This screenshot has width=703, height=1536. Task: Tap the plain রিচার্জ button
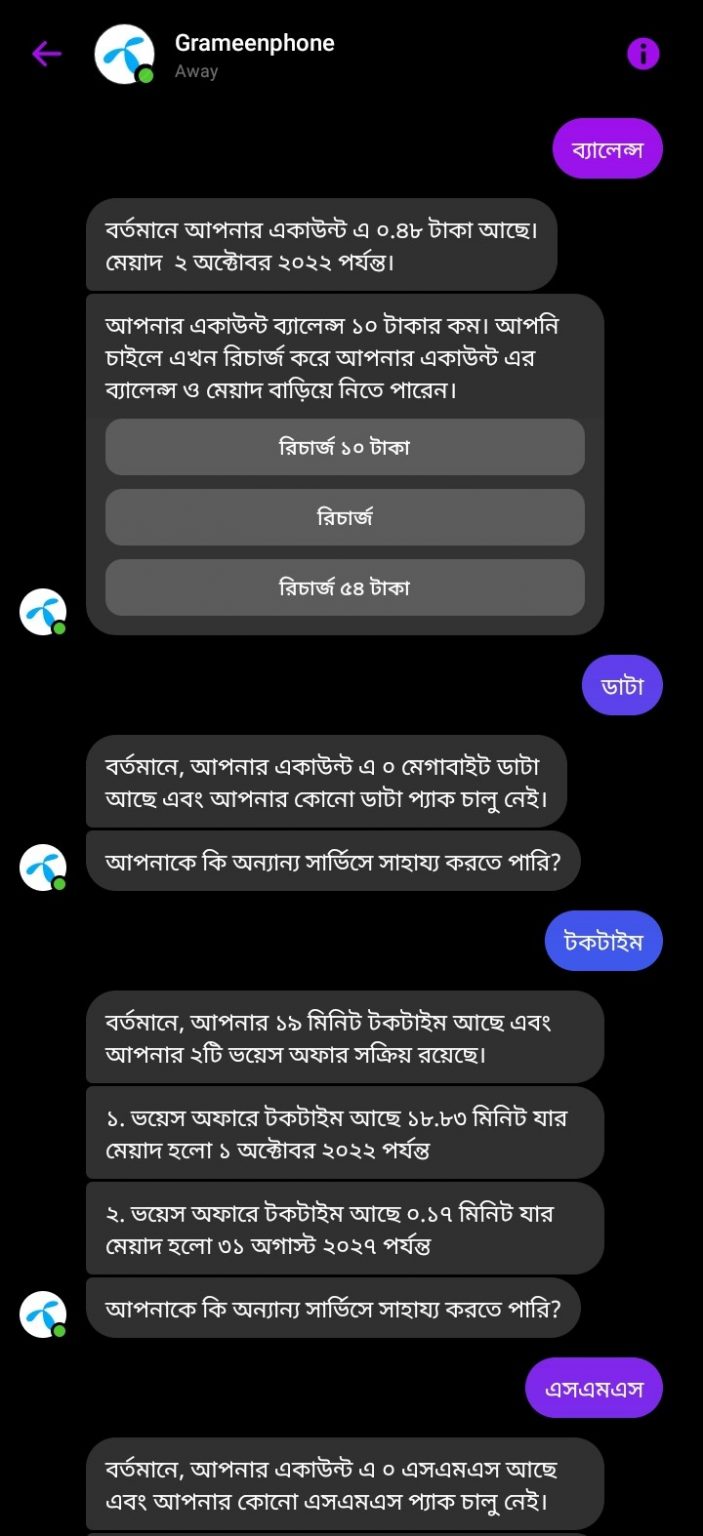[345, 517]
